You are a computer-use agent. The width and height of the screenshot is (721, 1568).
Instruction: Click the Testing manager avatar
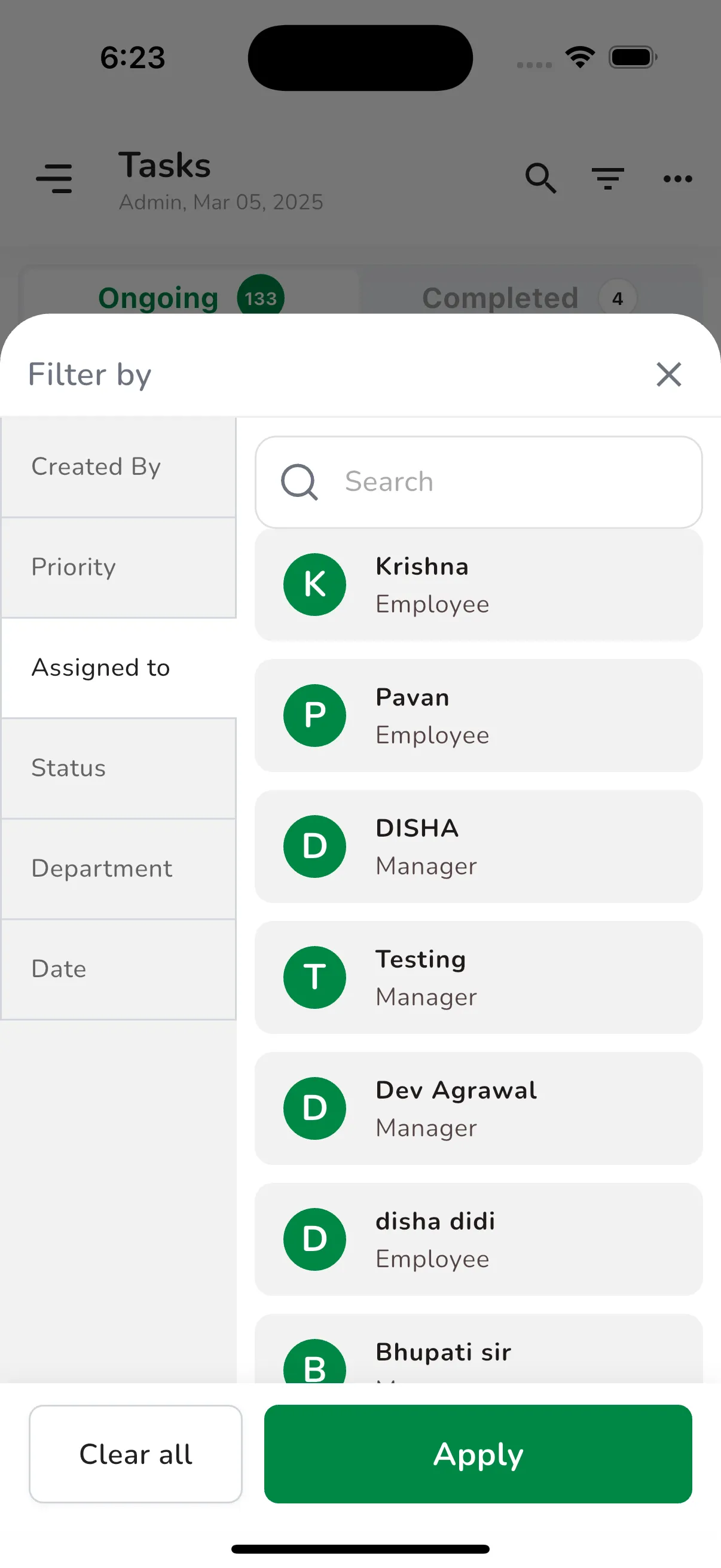point(314,977)
